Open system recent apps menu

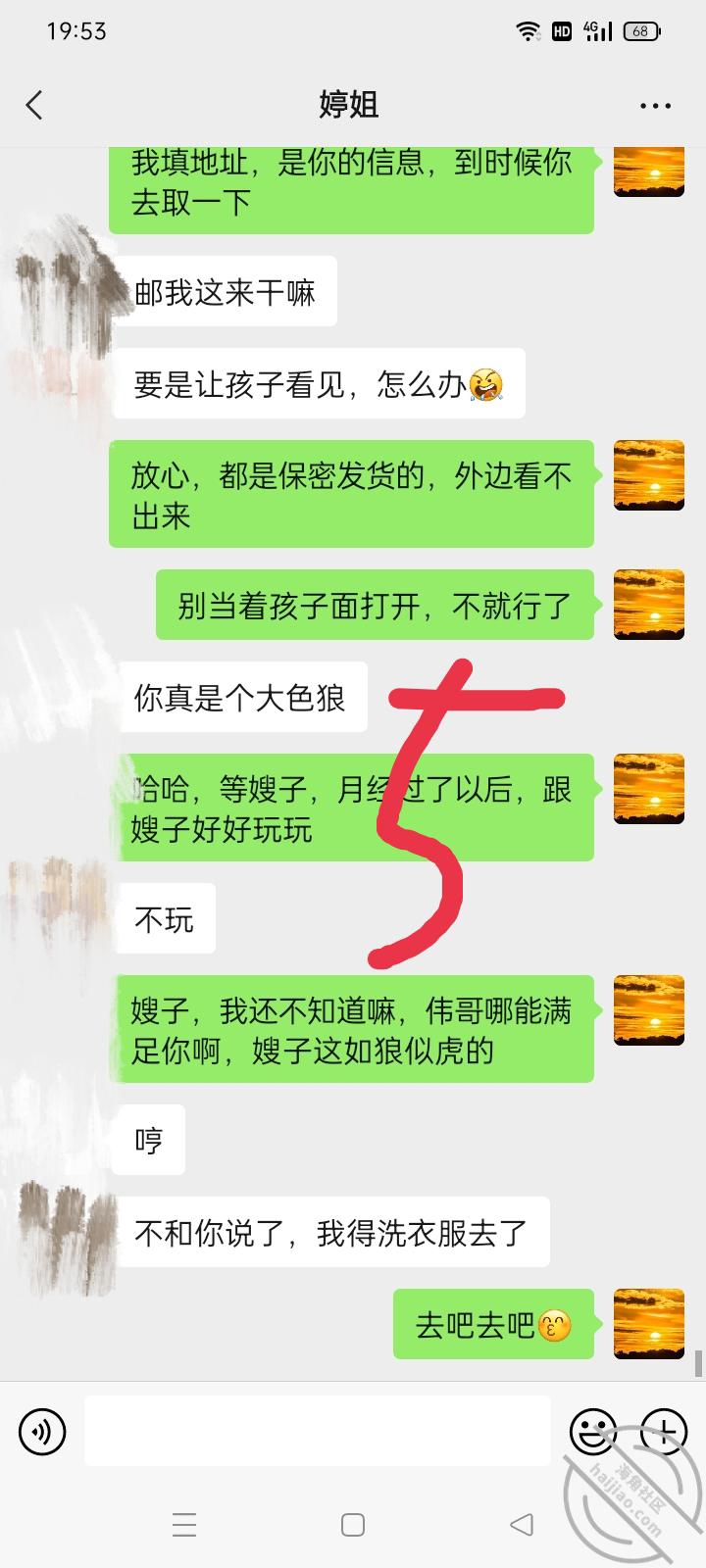(184, 1524)
